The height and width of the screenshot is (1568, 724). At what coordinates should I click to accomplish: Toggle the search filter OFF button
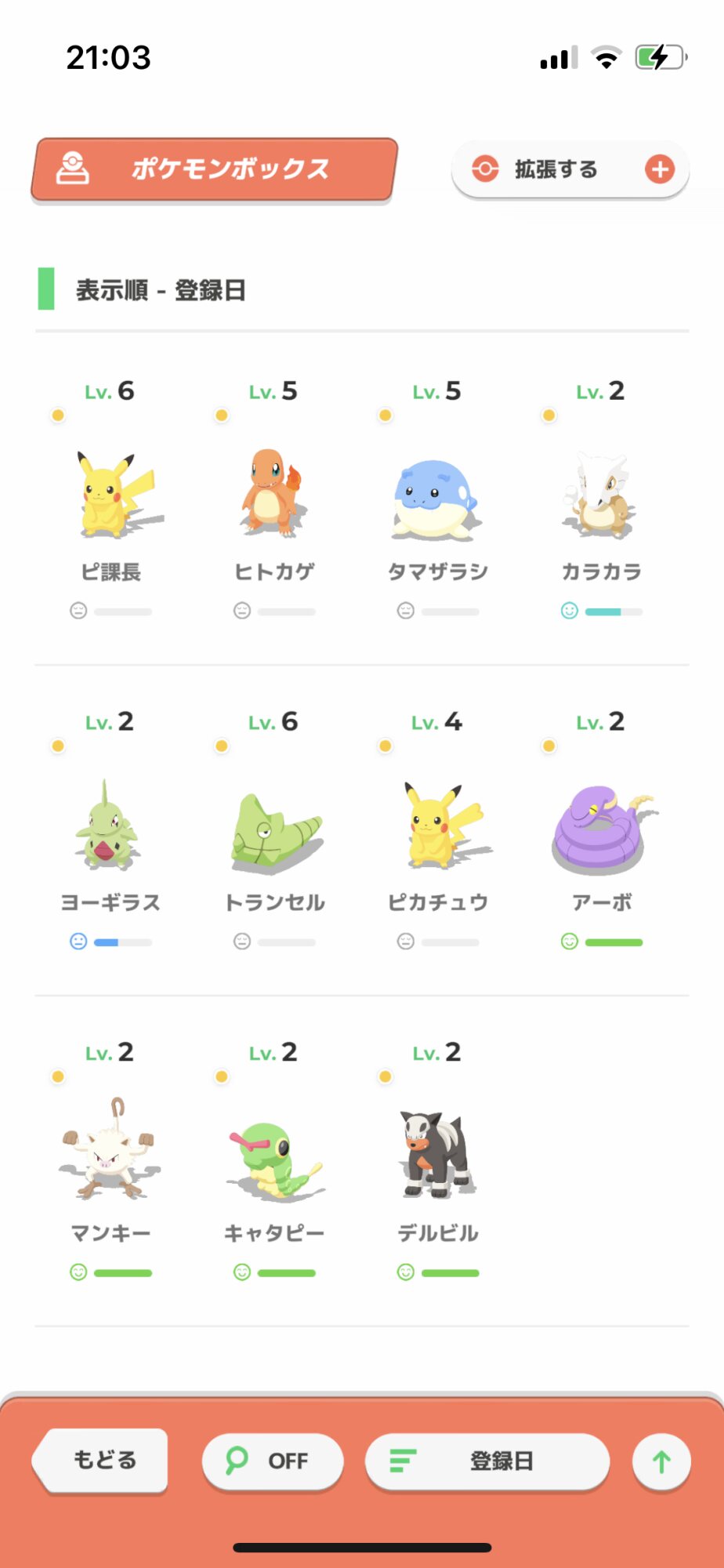point(272,1461)
